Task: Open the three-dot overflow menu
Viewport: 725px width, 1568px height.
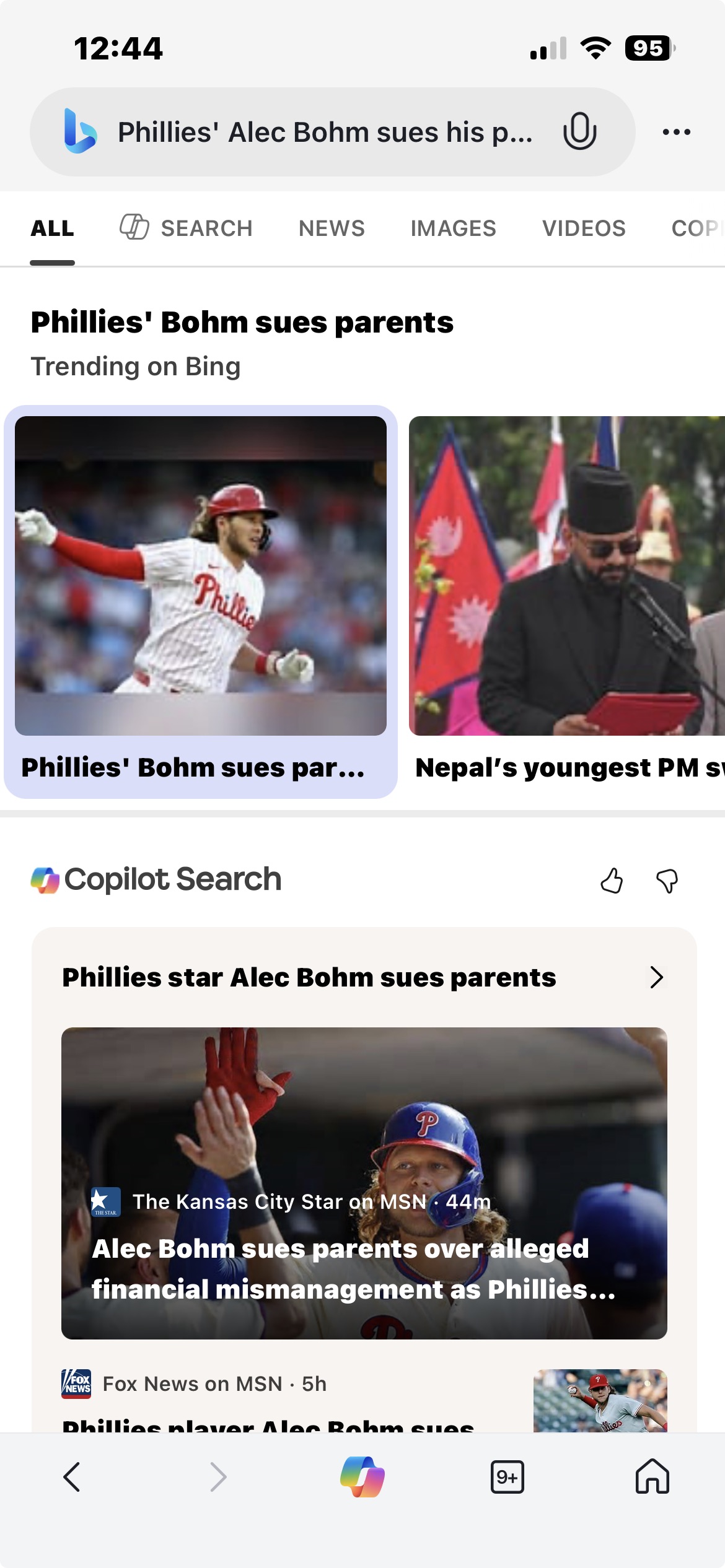Action: pyautogui.click(x=676, y=132)
